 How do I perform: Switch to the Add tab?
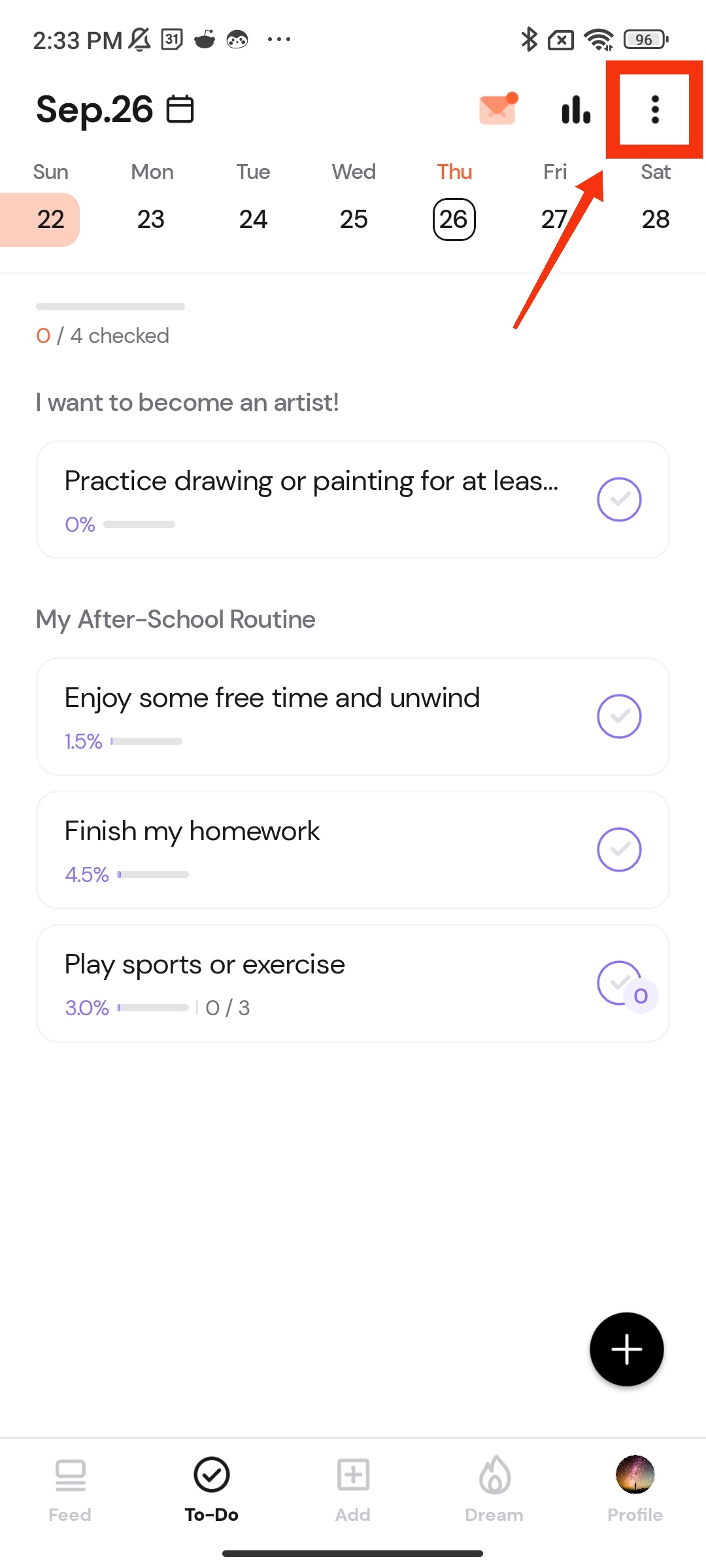point(353,1488)
